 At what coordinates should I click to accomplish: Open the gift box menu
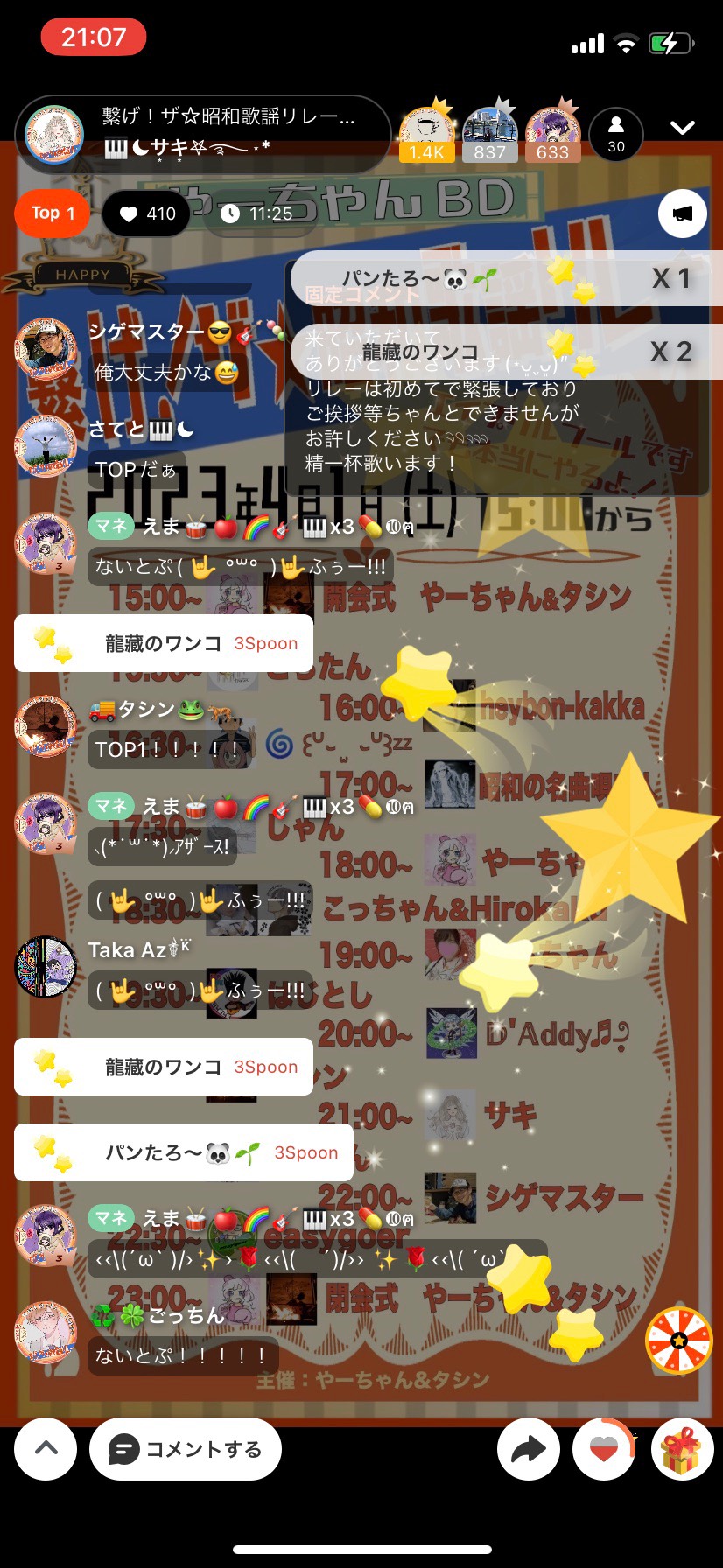tap(681, 1450)
